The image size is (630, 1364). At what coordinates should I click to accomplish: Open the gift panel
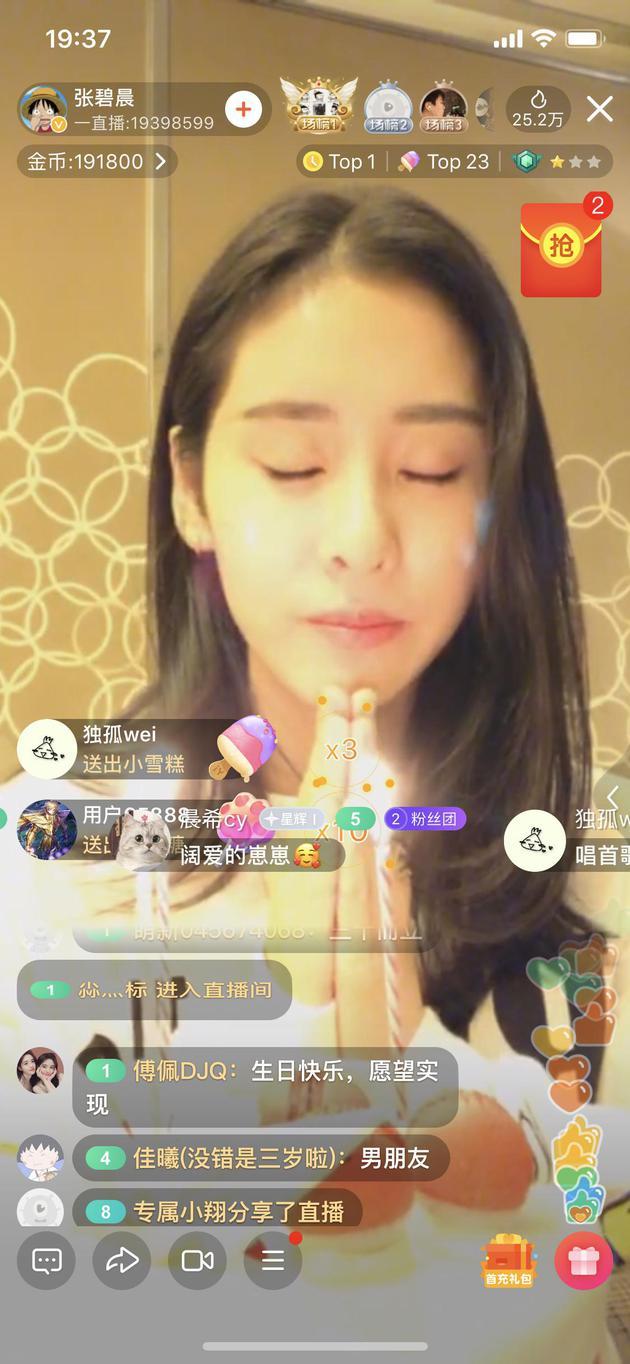583,1260
